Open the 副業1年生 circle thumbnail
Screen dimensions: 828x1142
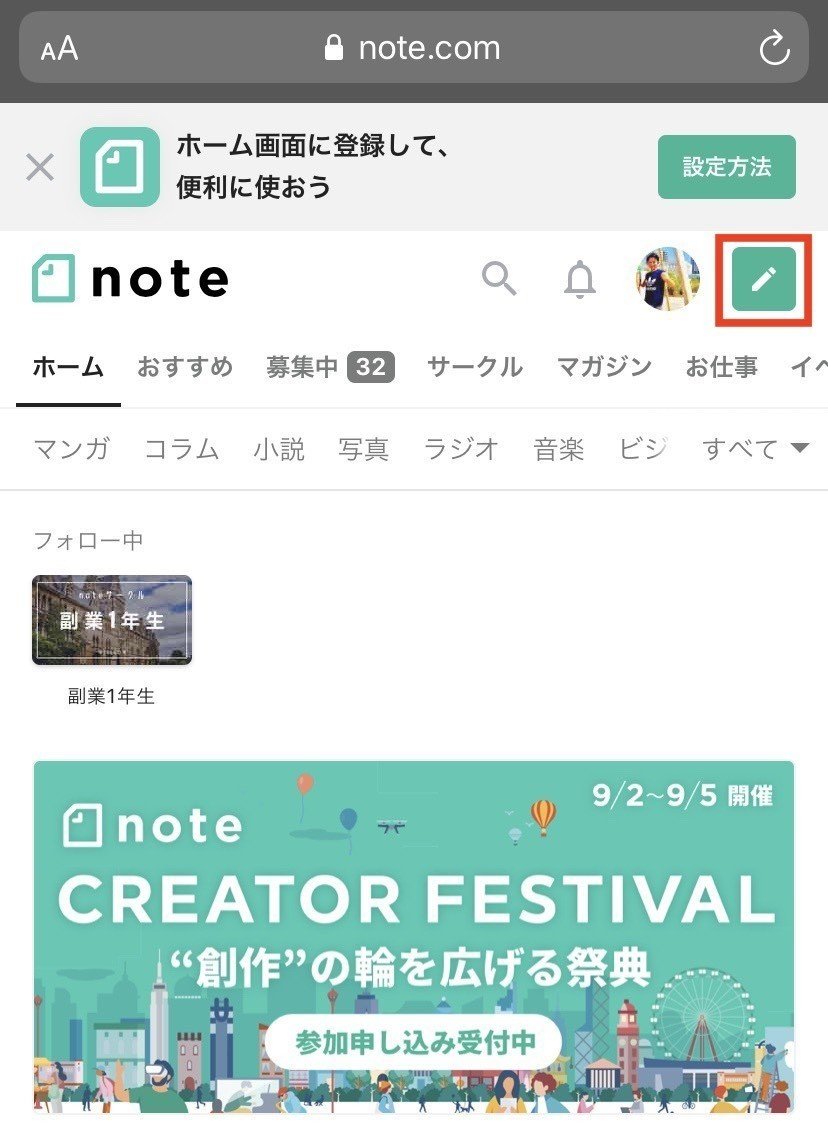(x=112, y=620)
